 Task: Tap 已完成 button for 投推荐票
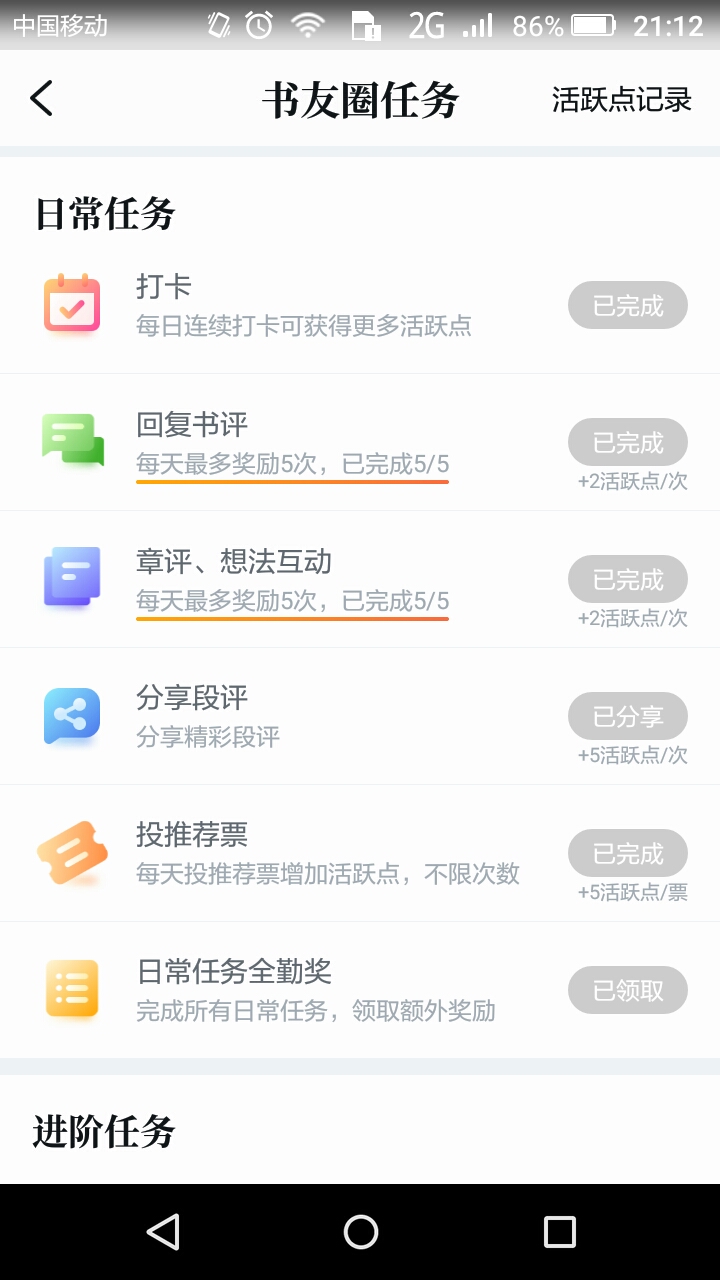coord(628,854)
